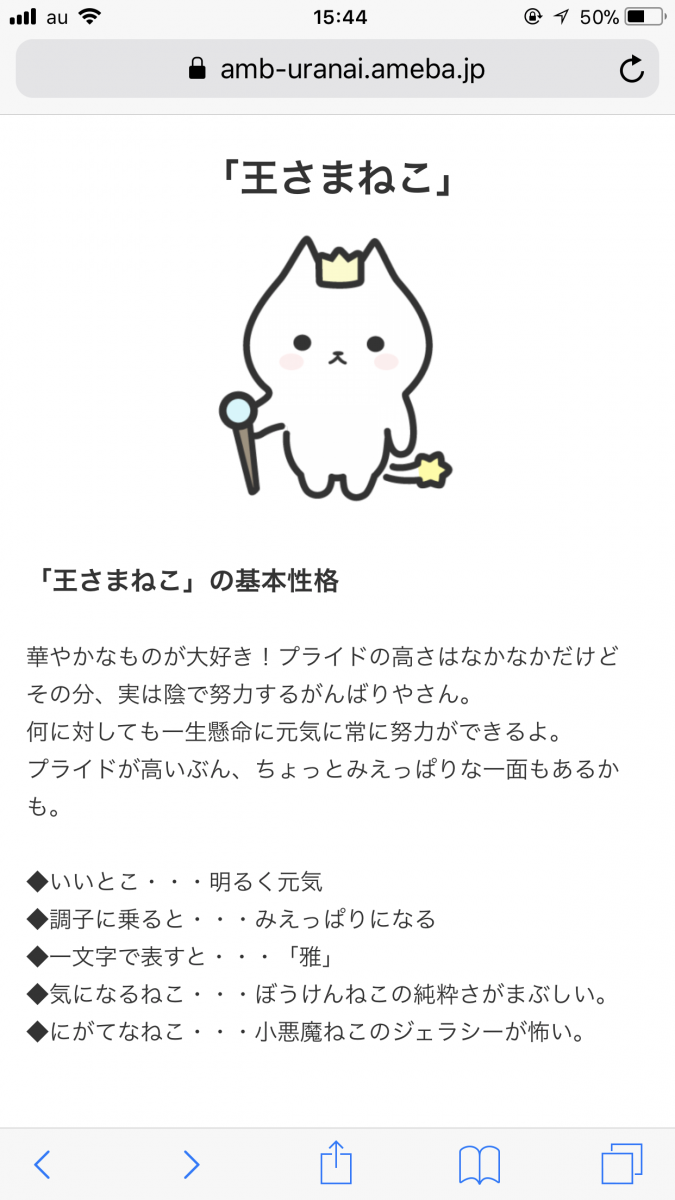Go forward to the next page

point(191,1164)
